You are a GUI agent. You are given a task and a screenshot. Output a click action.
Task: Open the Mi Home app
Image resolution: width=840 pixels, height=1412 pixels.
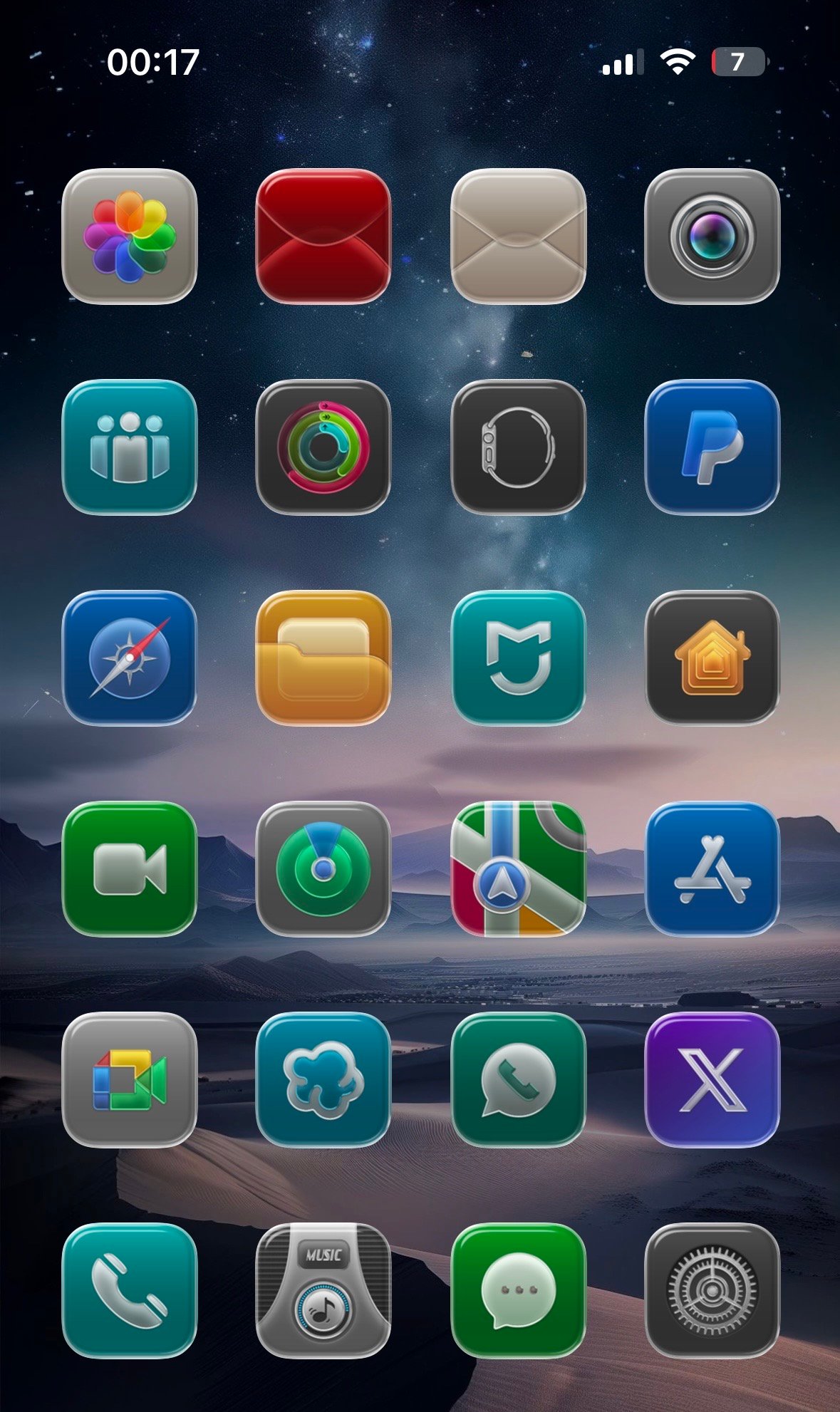pyautogui.click(x=518, y=657)
